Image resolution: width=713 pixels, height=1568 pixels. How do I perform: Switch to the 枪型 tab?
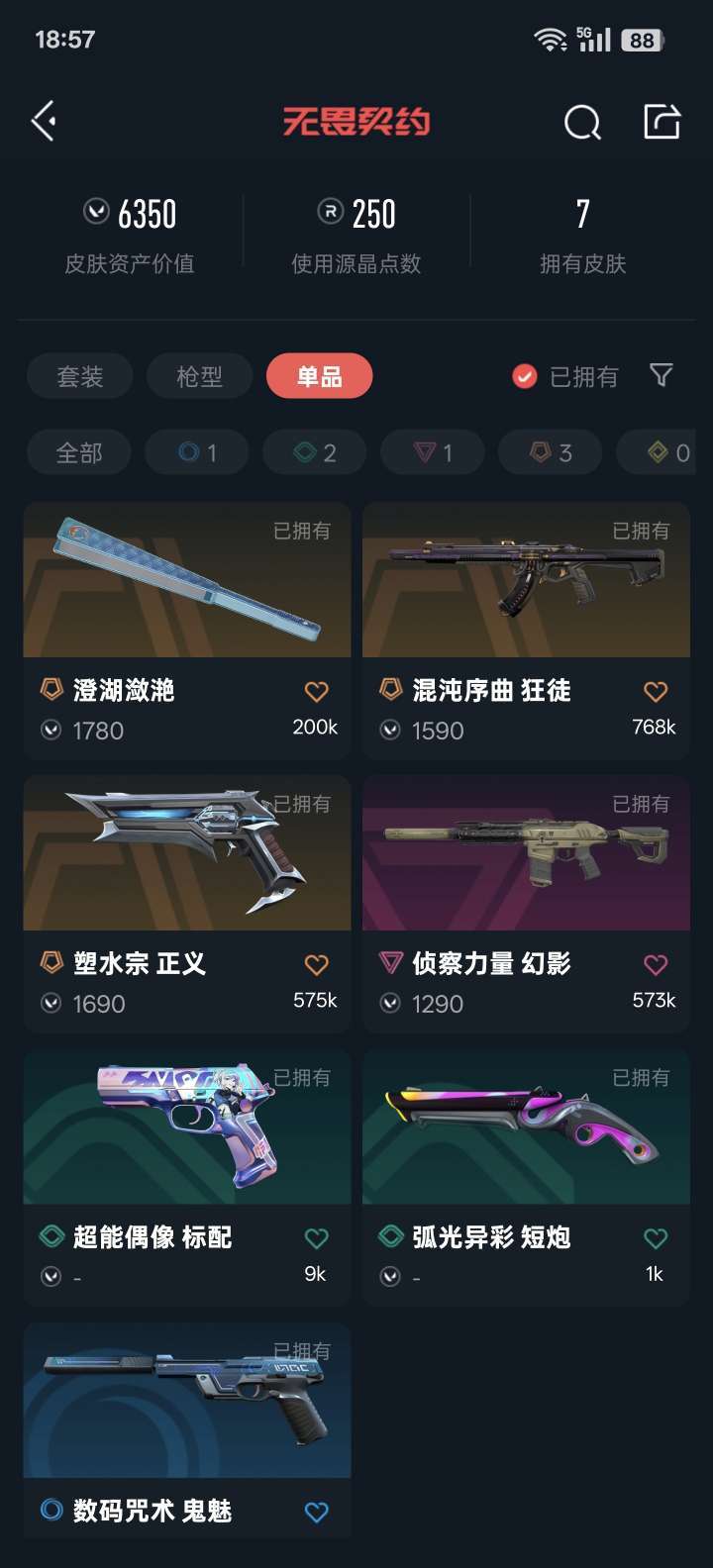200,376
